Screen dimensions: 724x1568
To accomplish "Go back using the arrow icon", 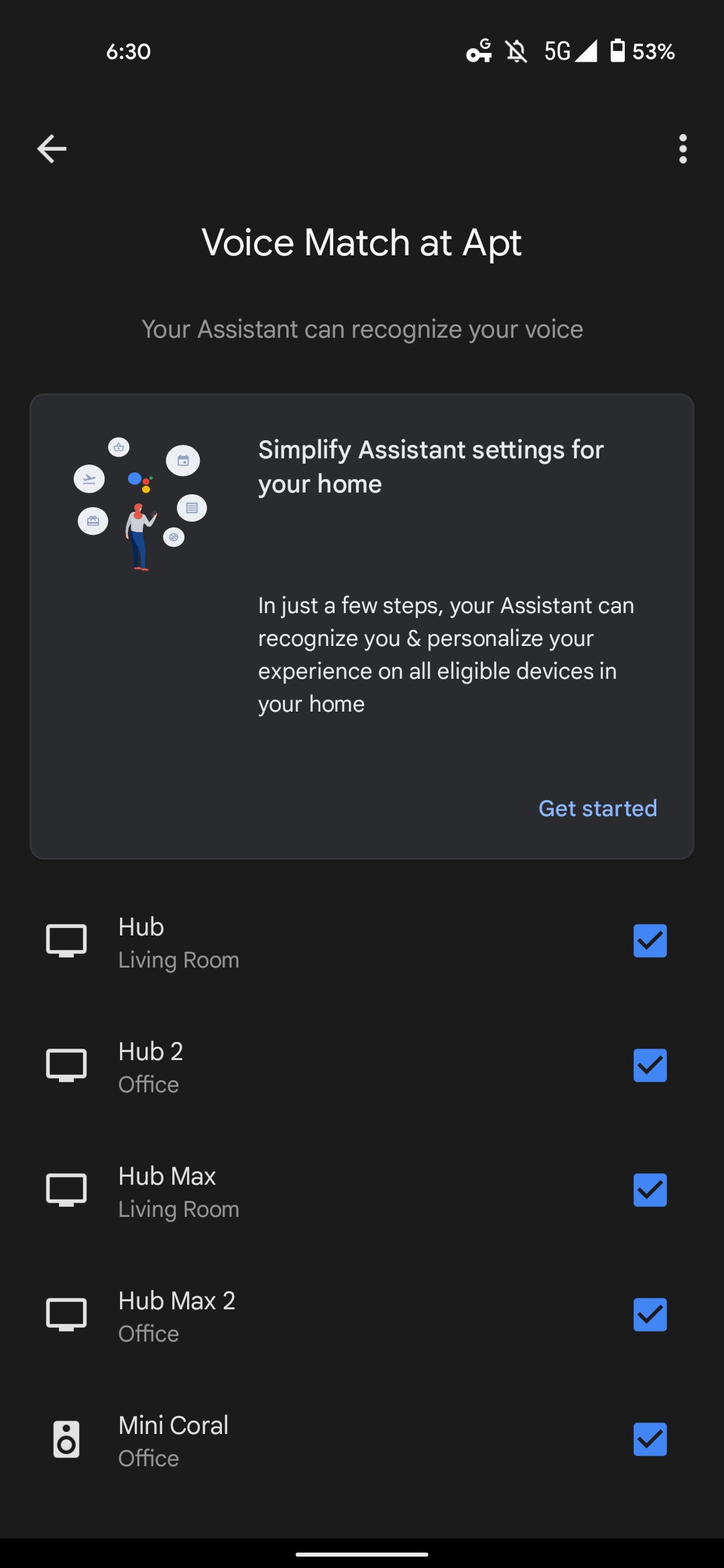I will pyautogui.click(x=52, y=149).
